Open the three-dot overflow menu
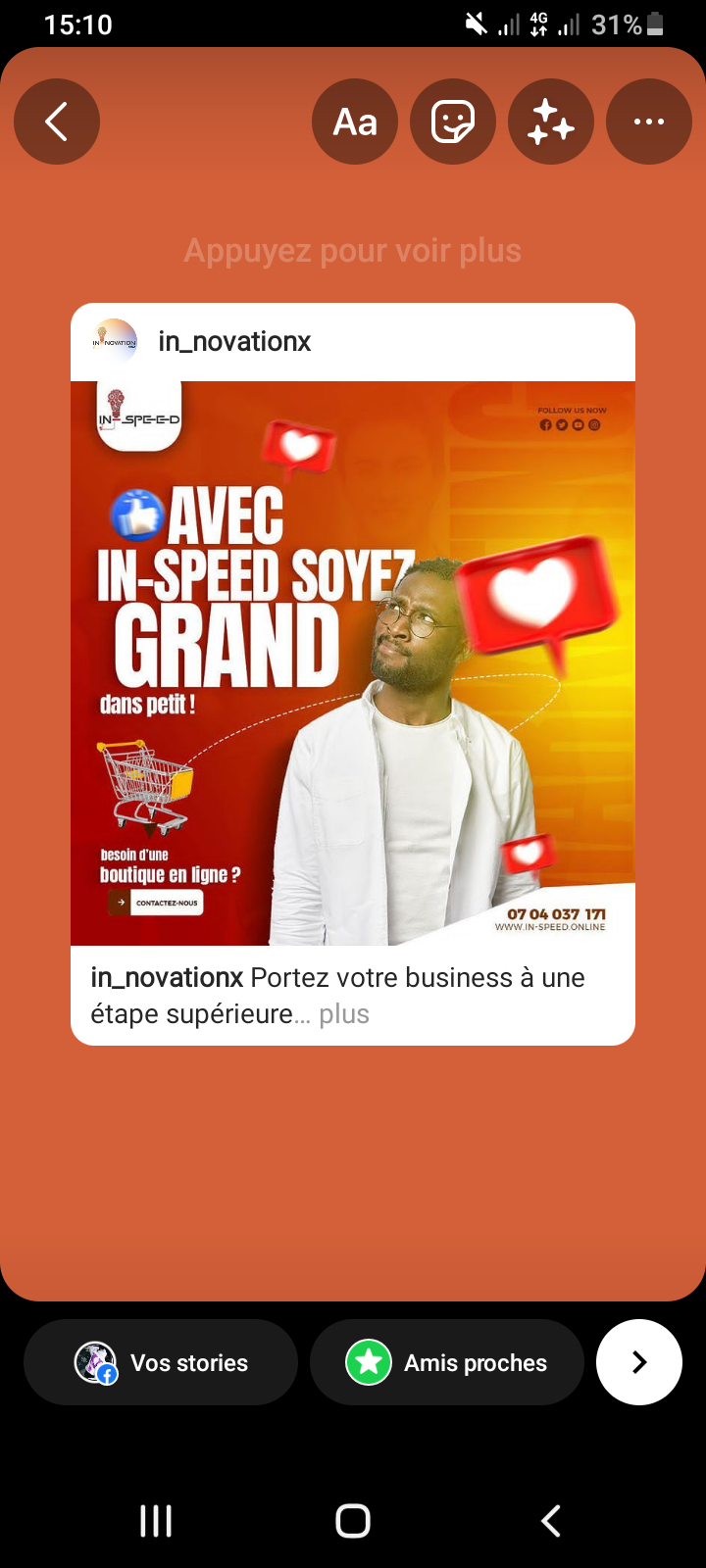The width and height of the screenshot is (706, 1568). pyautogui.click(x=649, y=122)
